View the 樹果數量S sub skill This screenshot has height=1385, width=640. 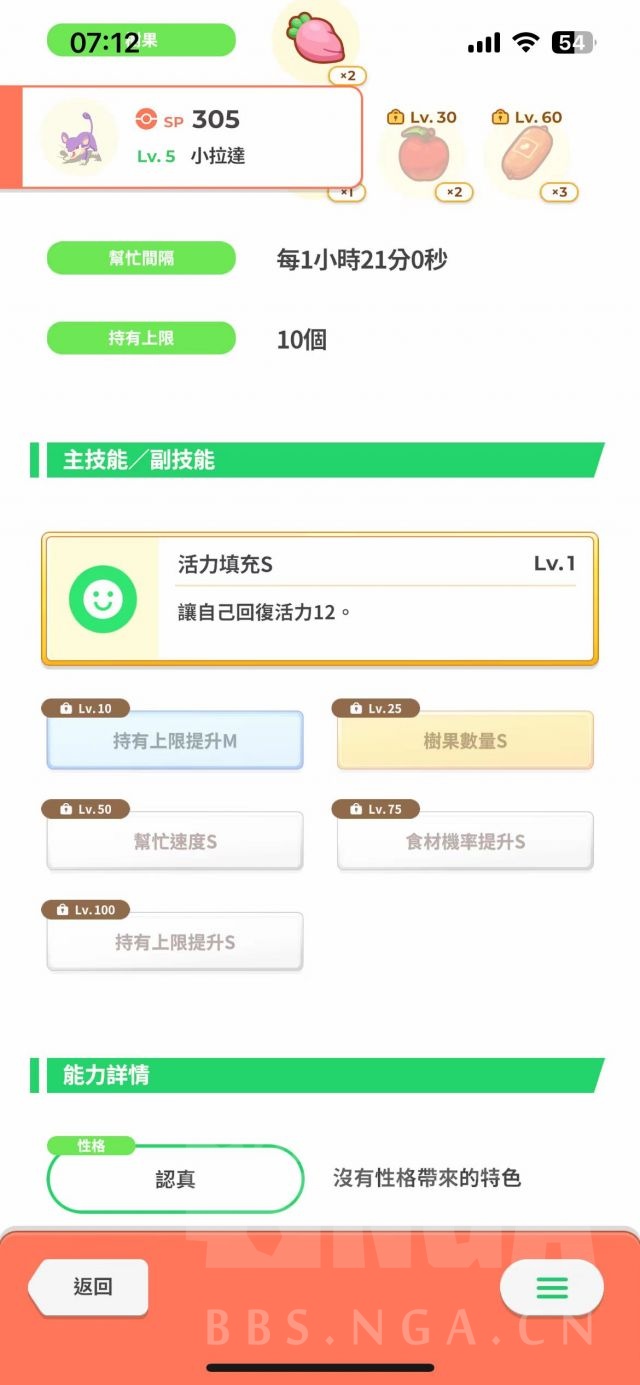[x=465, y=741]
